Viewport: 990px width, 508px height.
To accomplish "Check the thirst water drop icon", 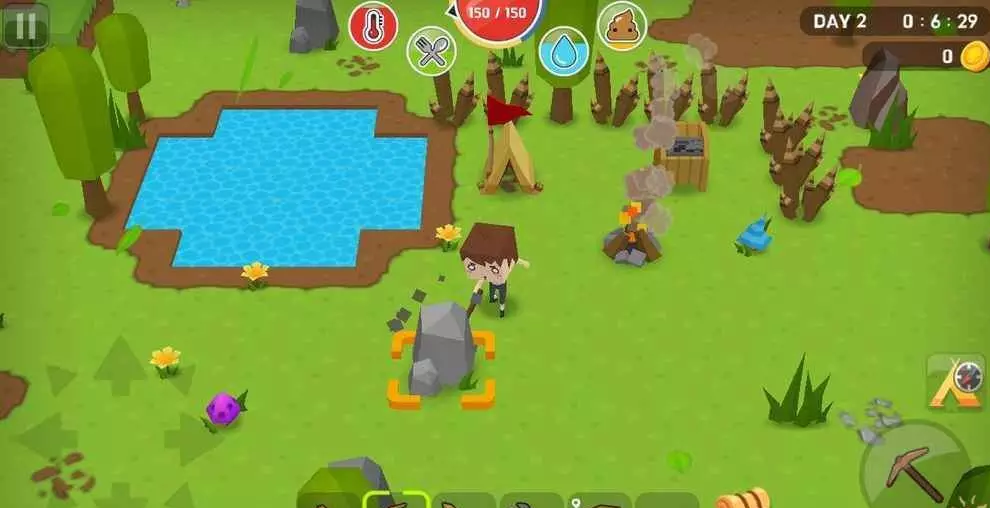I will tap(563, 51).
